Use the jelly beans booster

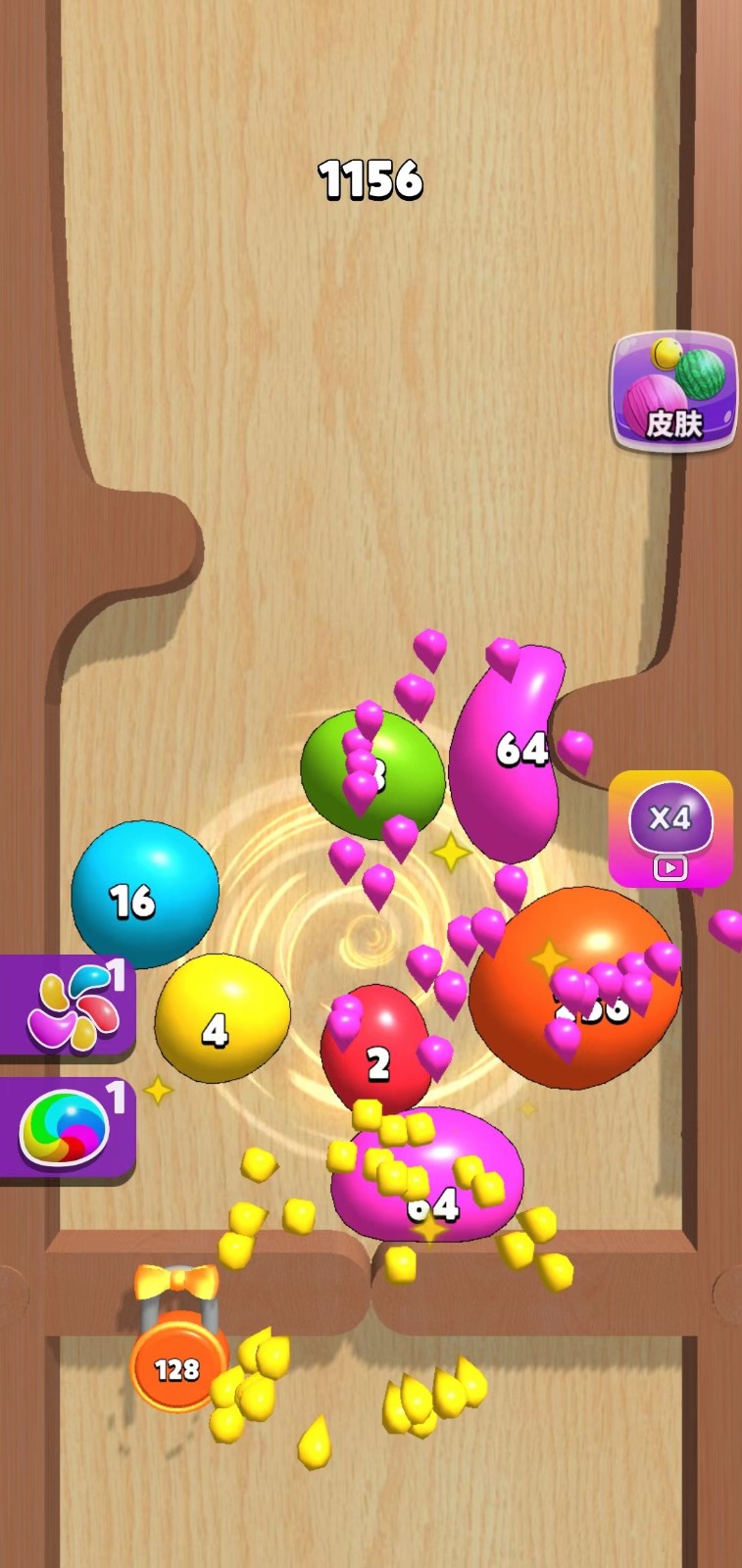point(69,1007)
